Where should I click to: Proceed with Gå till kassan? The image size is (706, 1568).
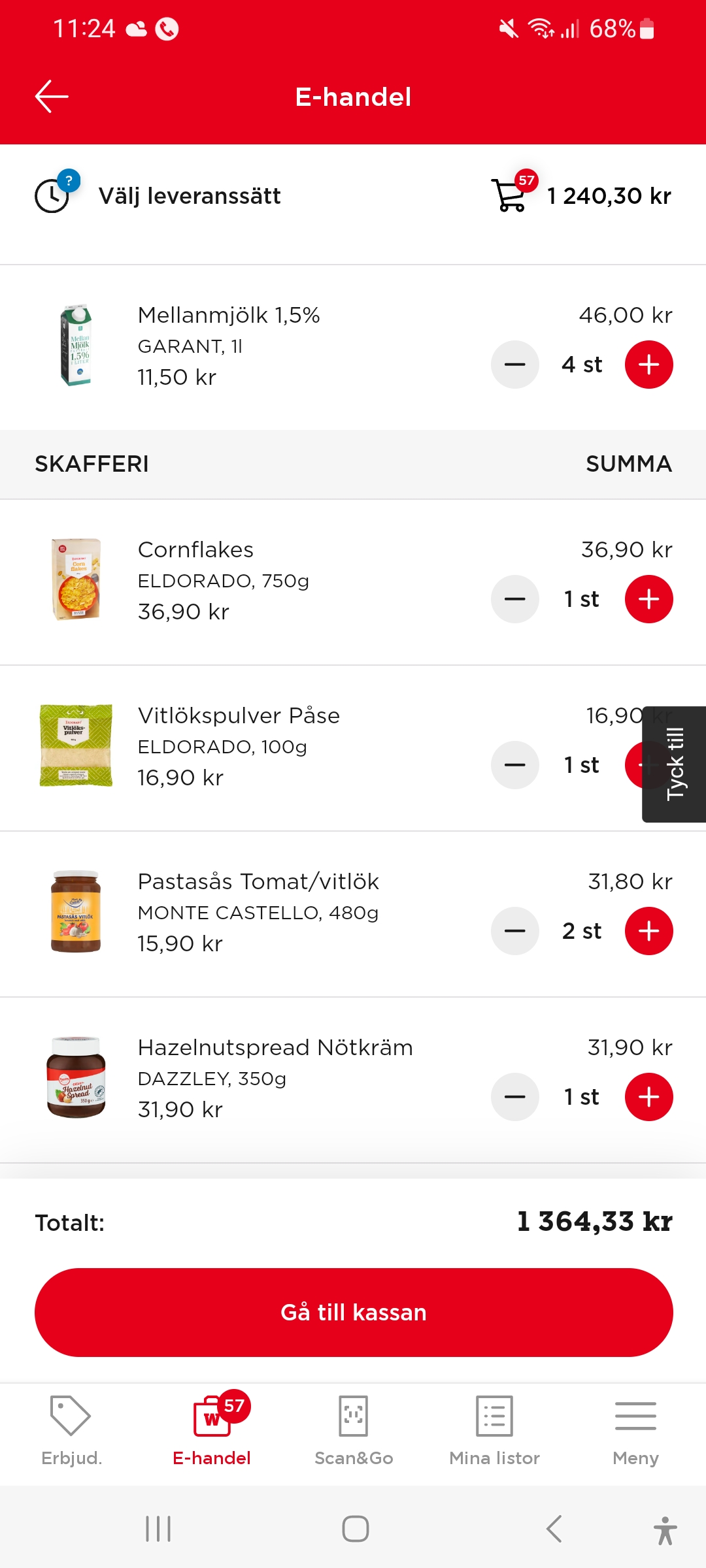[353, 1313]
